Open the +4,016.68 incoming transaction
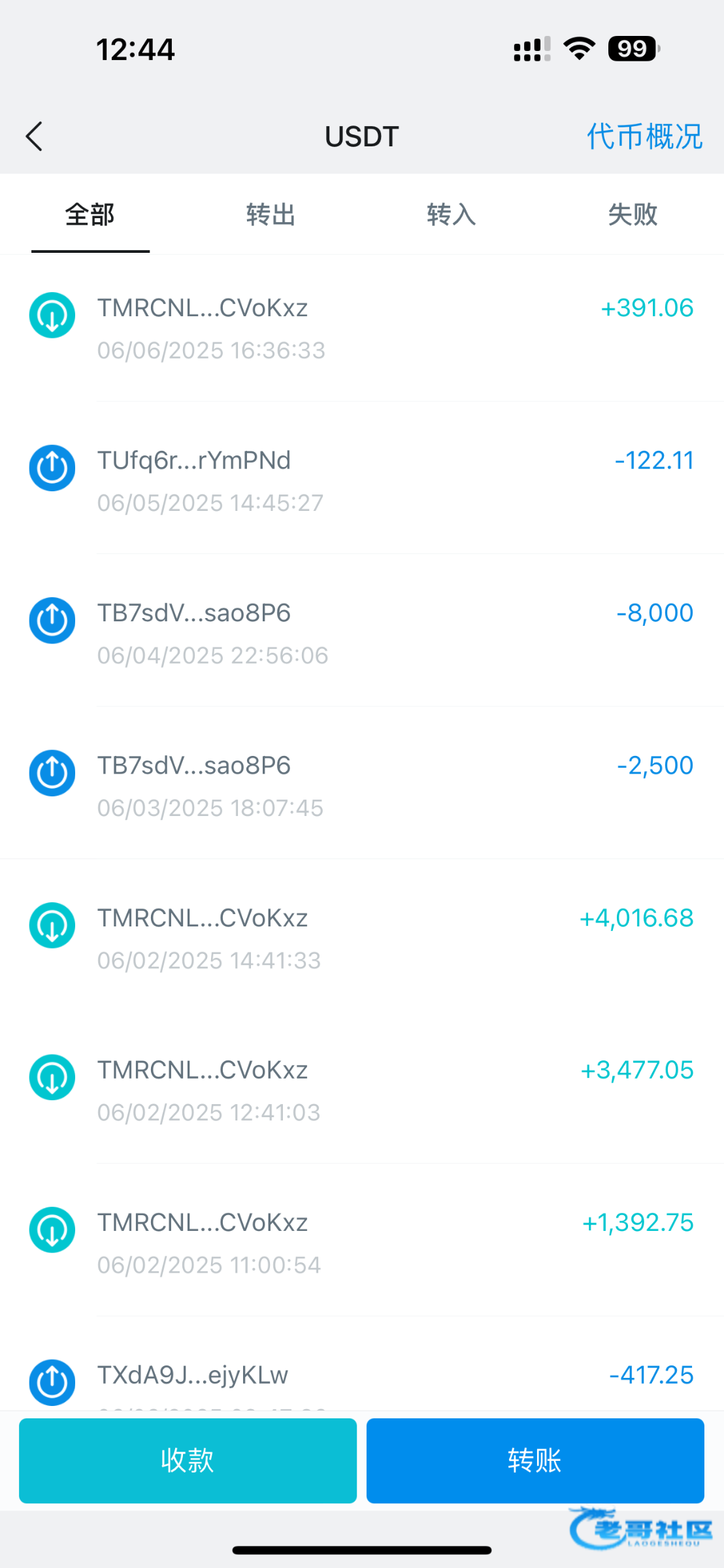The image size is (724, 1568). [x=362, y=938]
